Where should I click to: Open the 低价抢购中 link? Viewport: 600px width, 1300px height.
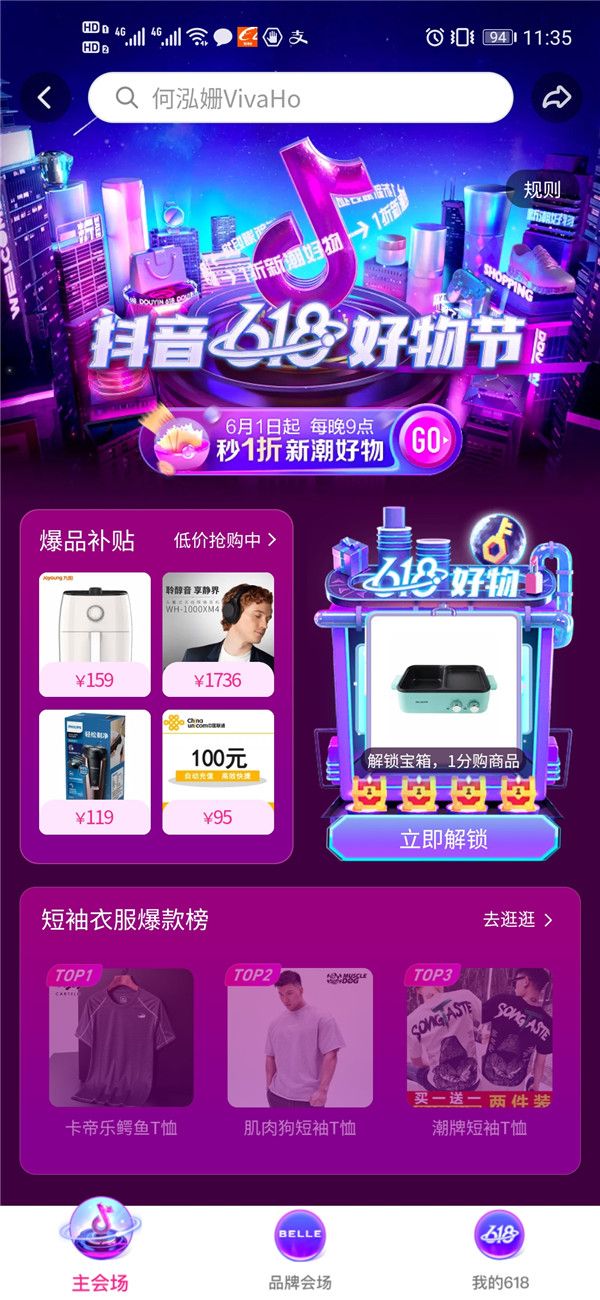225,541
